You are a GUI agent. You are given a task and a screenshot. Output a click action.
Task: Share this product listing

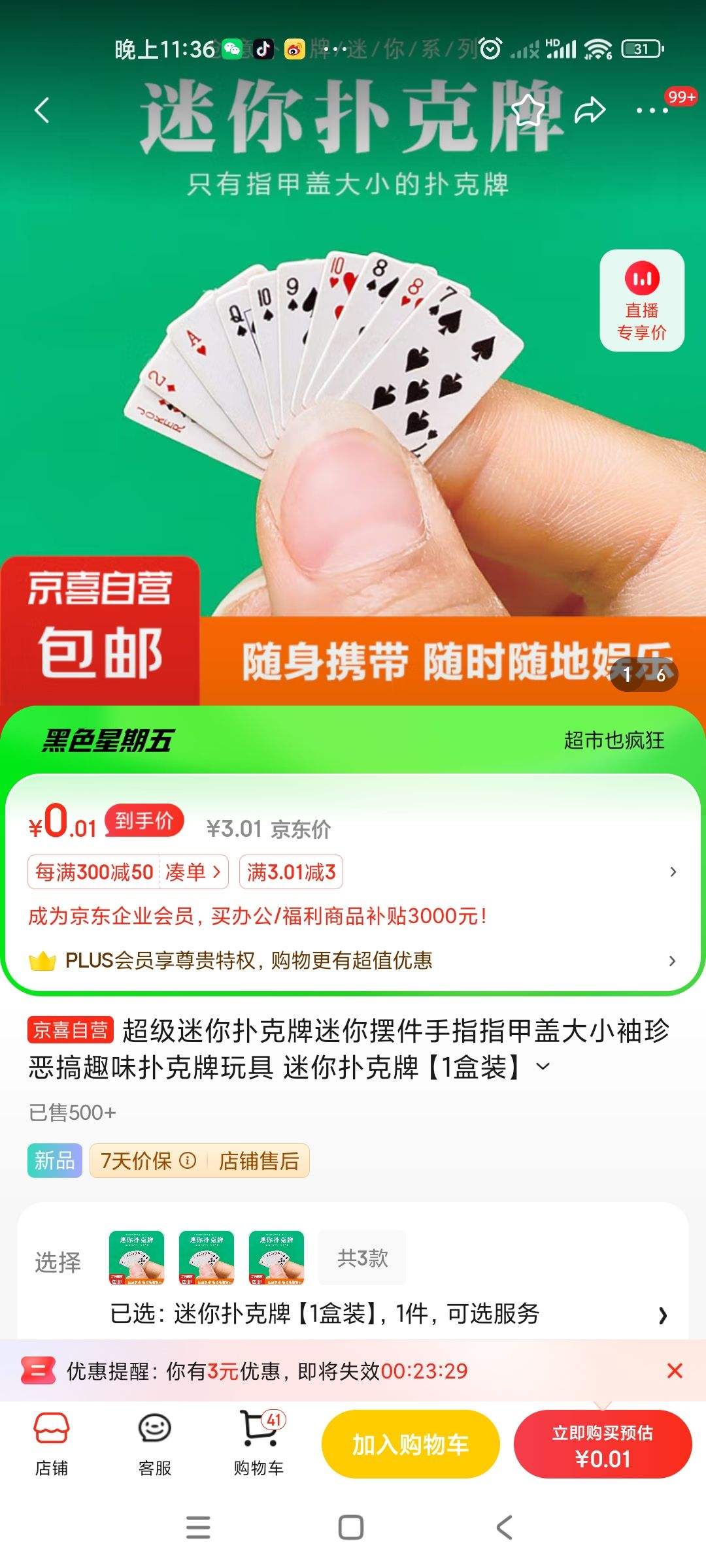pos(590,110)
